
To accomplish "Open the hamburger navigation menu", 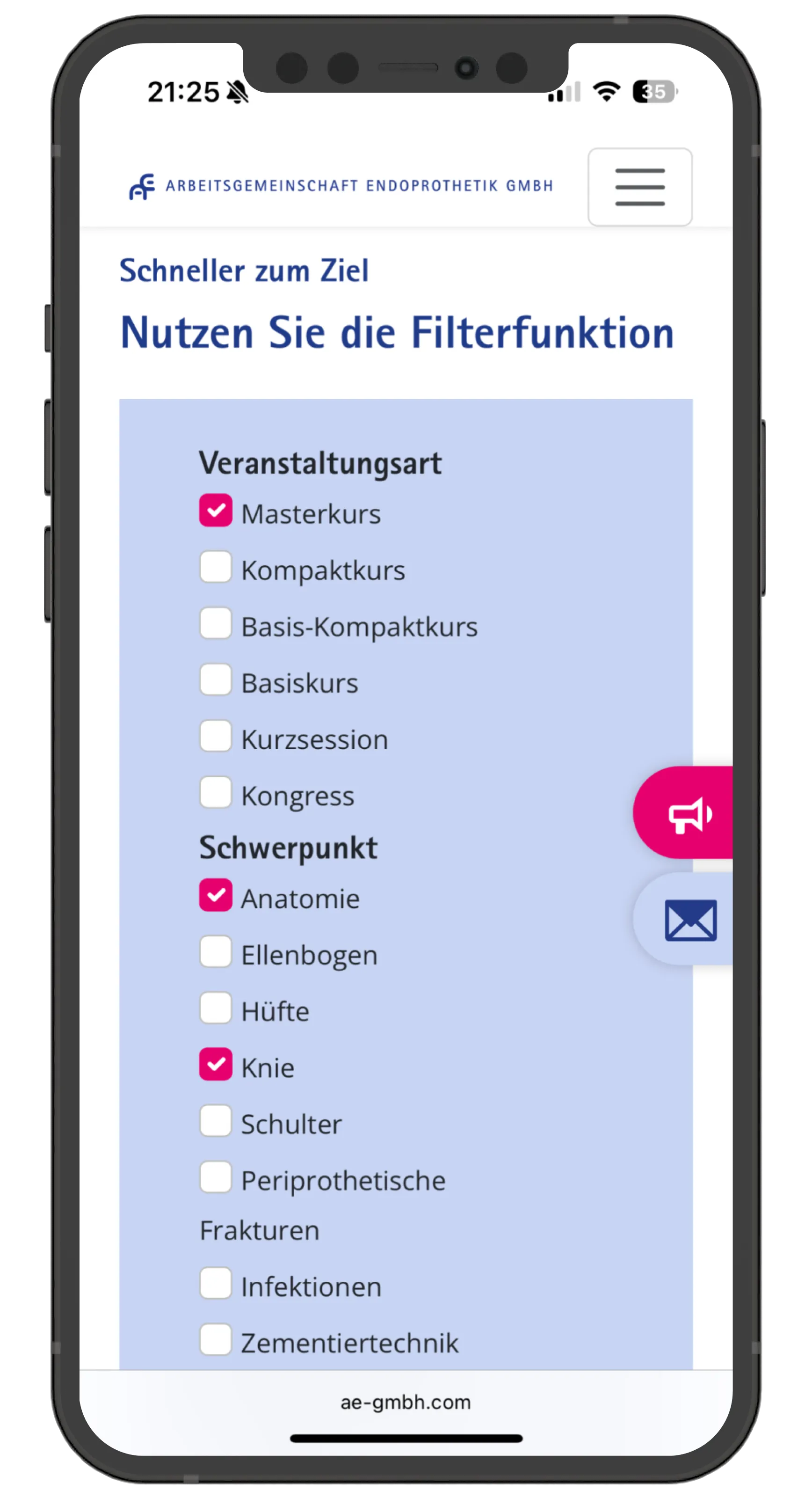I will (x=639, y=186).
